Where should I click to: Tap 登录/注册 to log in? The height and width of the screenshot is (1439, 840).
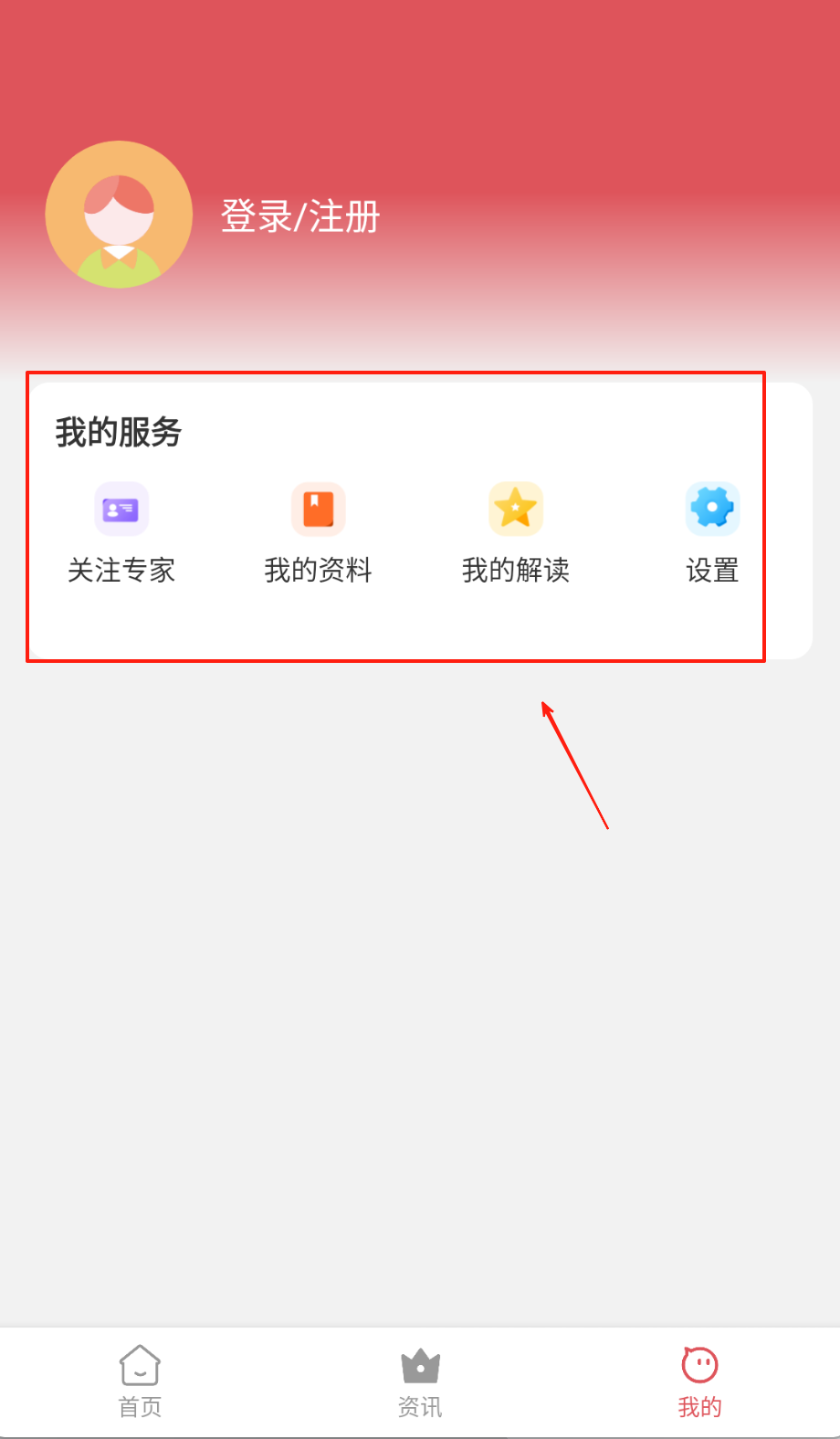pos(299,217)
